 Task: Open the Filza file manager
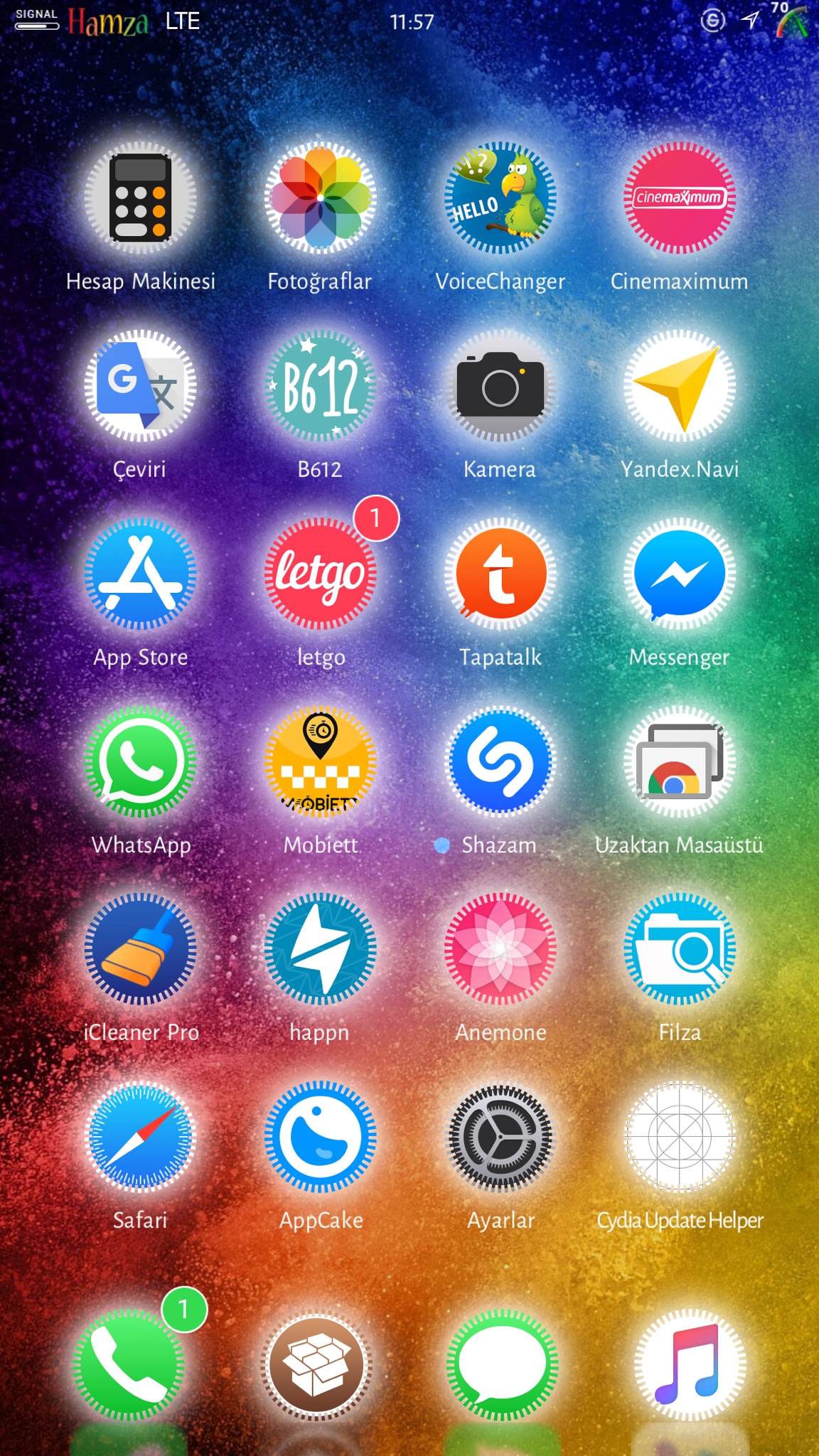click(x=680, y=949)
